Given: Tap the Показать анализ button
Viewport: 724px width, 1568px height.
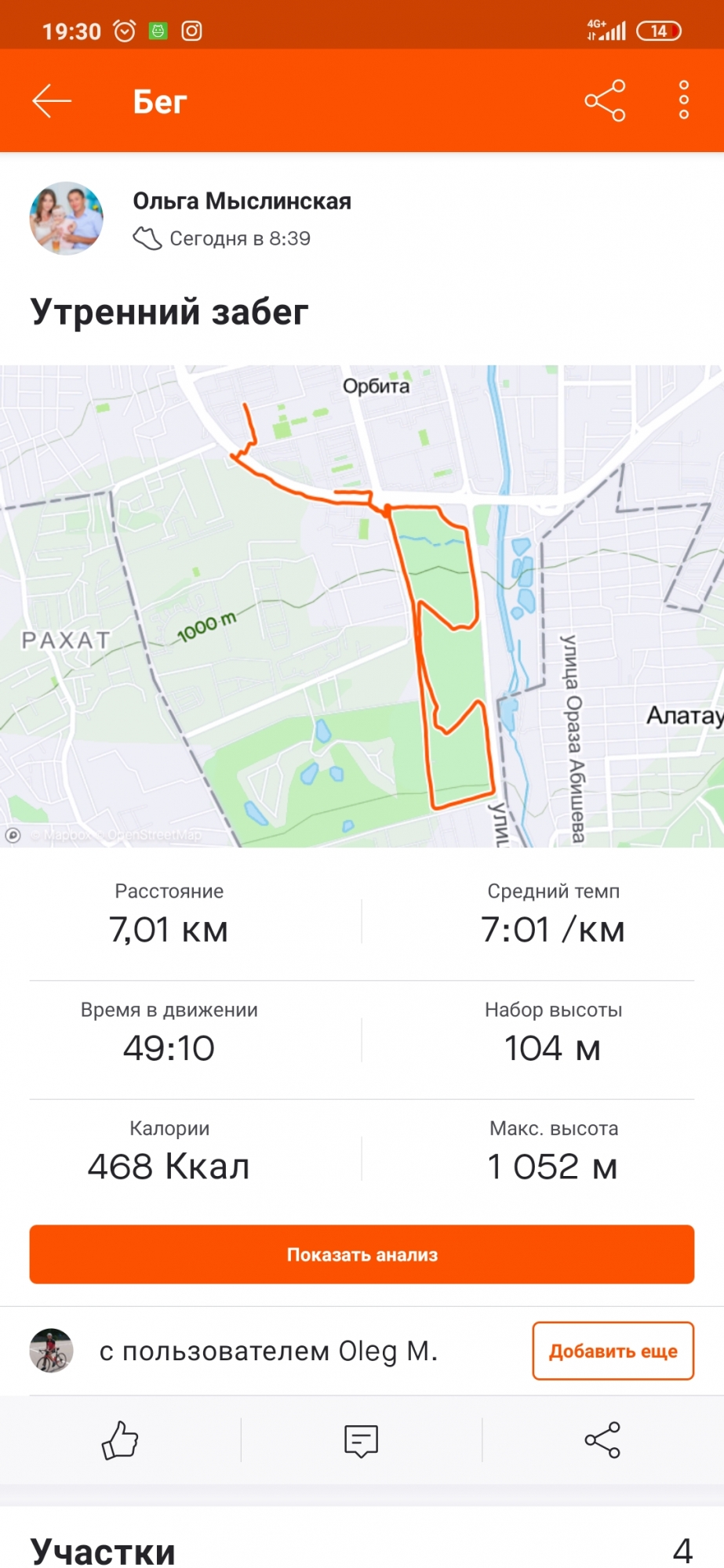Looking at the screenshot, I should [x=362, y=1254].
